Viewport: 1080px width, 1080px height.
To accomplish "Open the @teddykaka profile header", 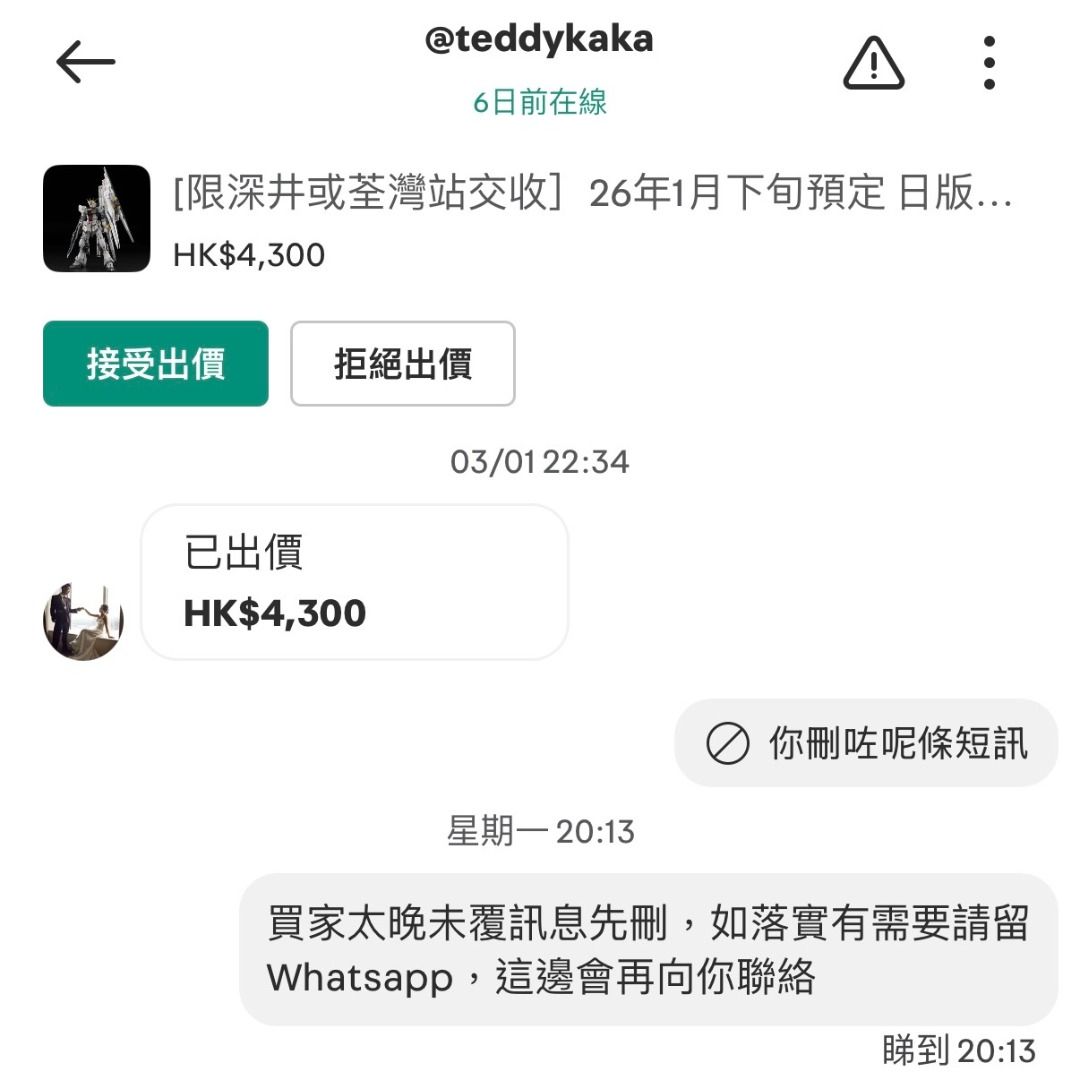I will [x=539, y=40].
